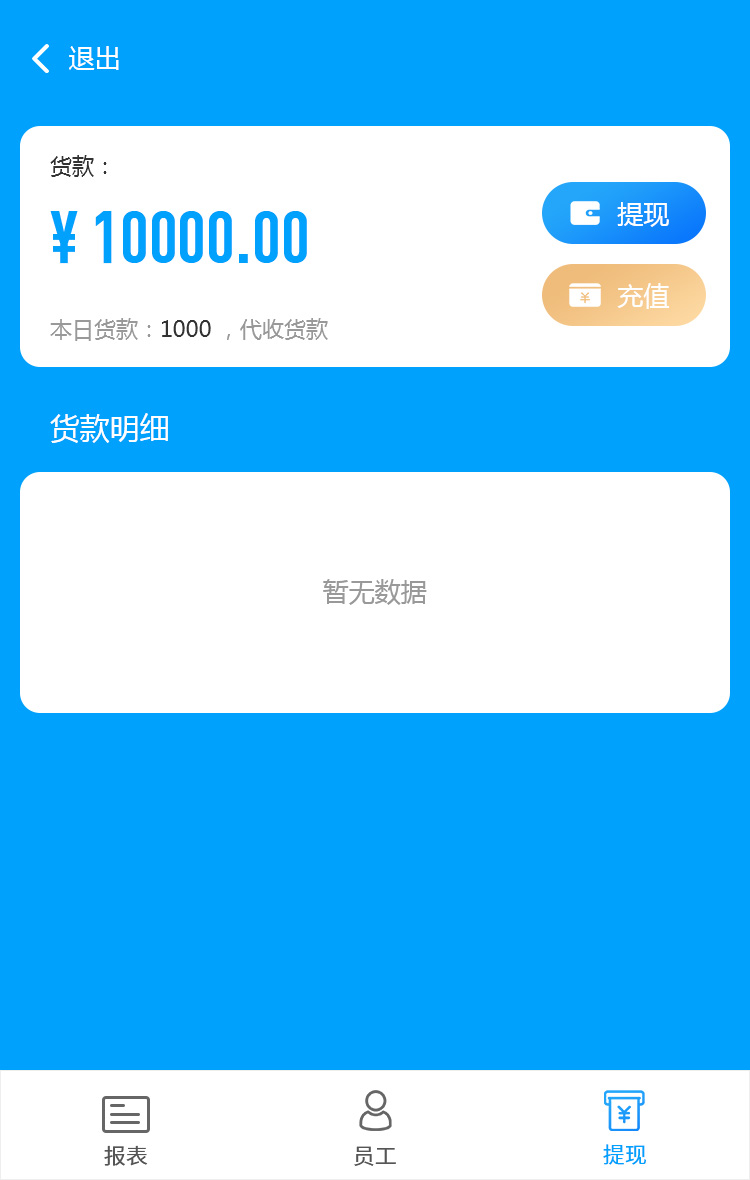This screenshot has width=750, height=1180.
Task: Switch to the 报表 tab
Action: pyautogui.click(x=126, y=1130)
